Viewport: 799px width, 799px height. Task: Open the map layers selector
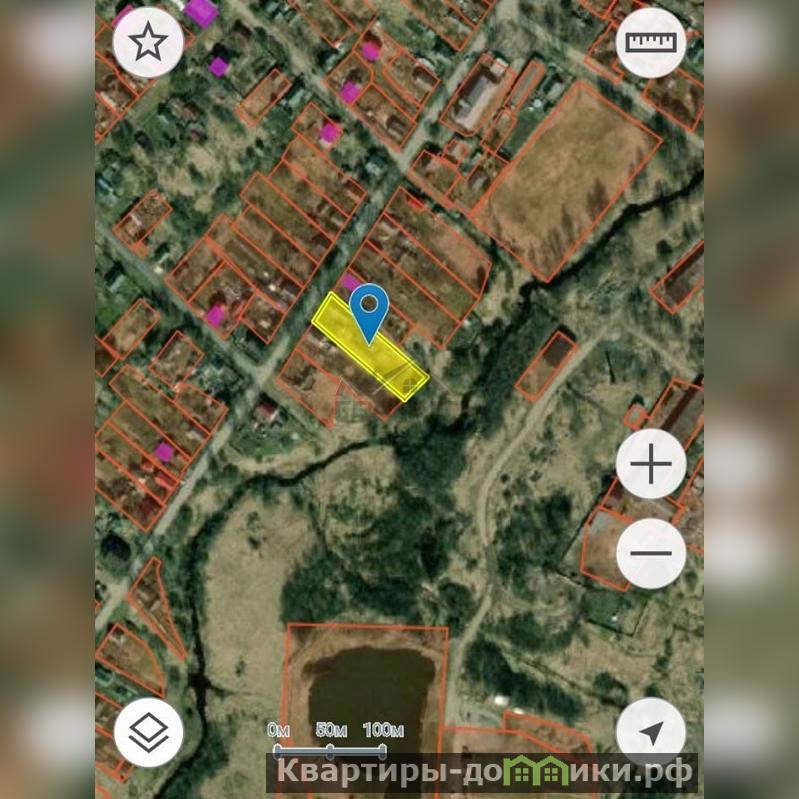point(149,731)
